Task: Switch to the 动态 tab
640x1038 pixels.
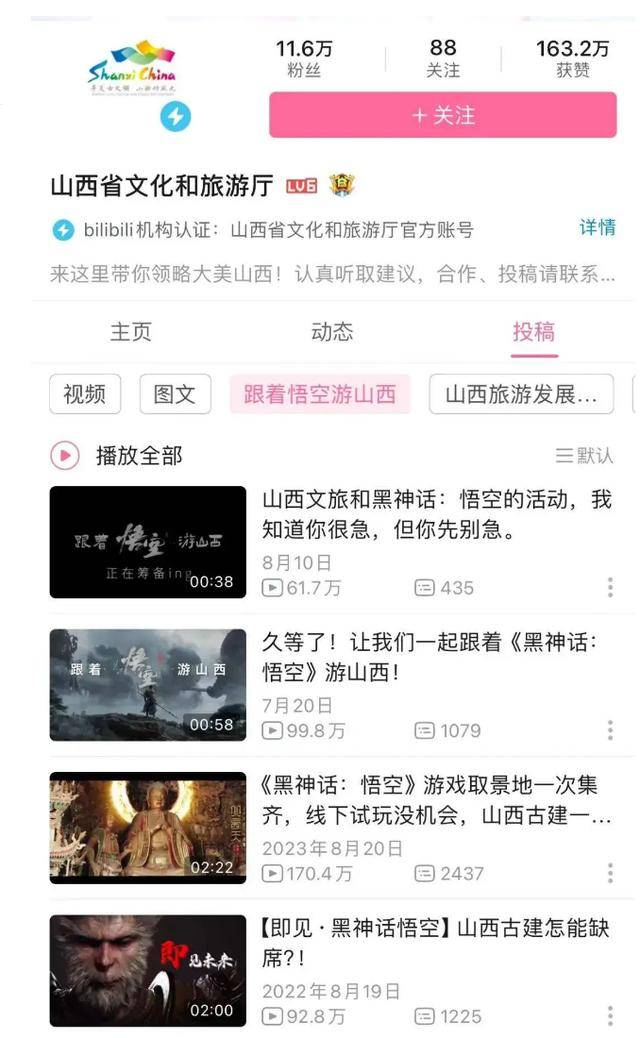Action: (332, 332)
